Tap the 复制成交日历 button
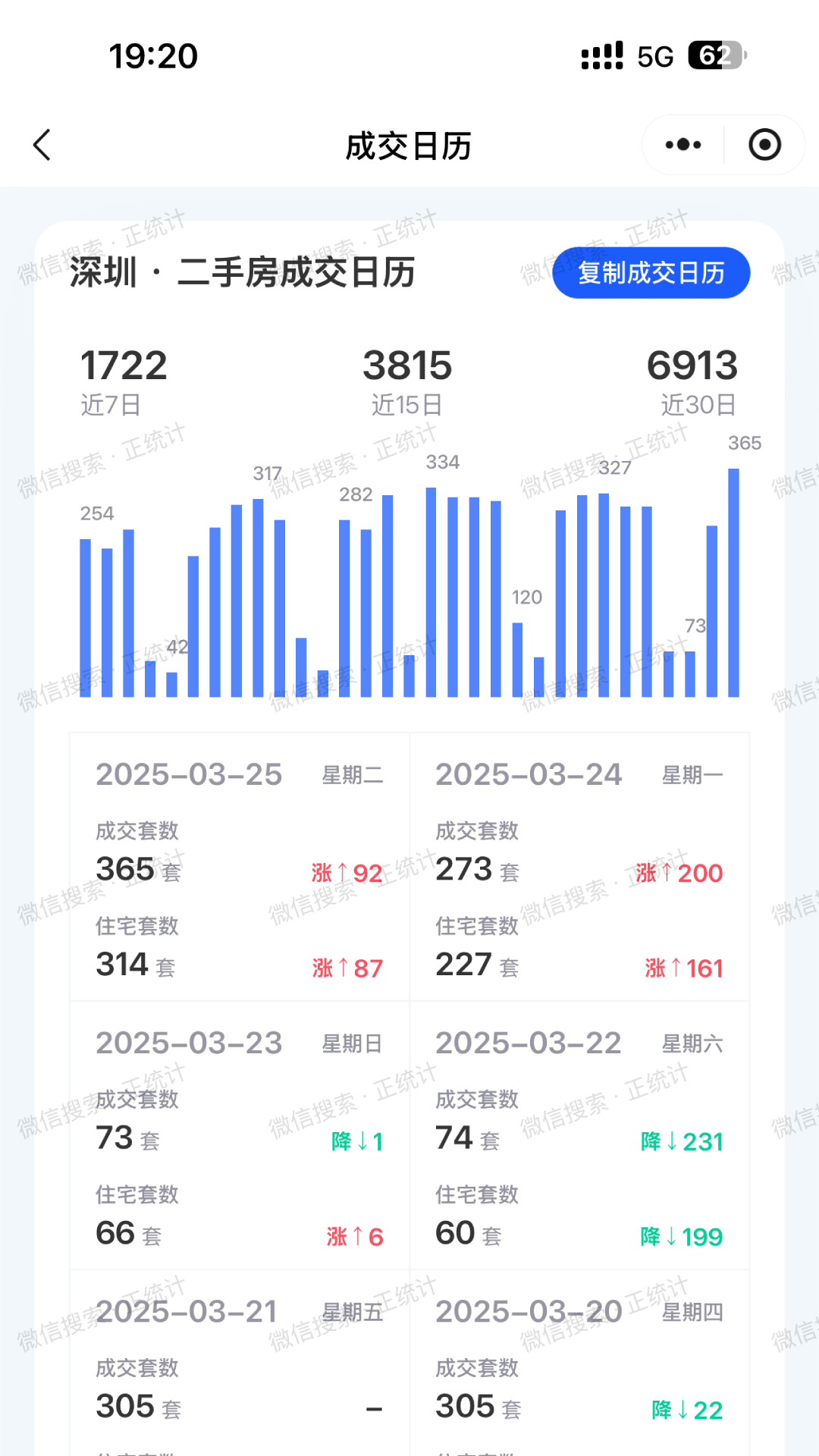 [x=651, y=273]
